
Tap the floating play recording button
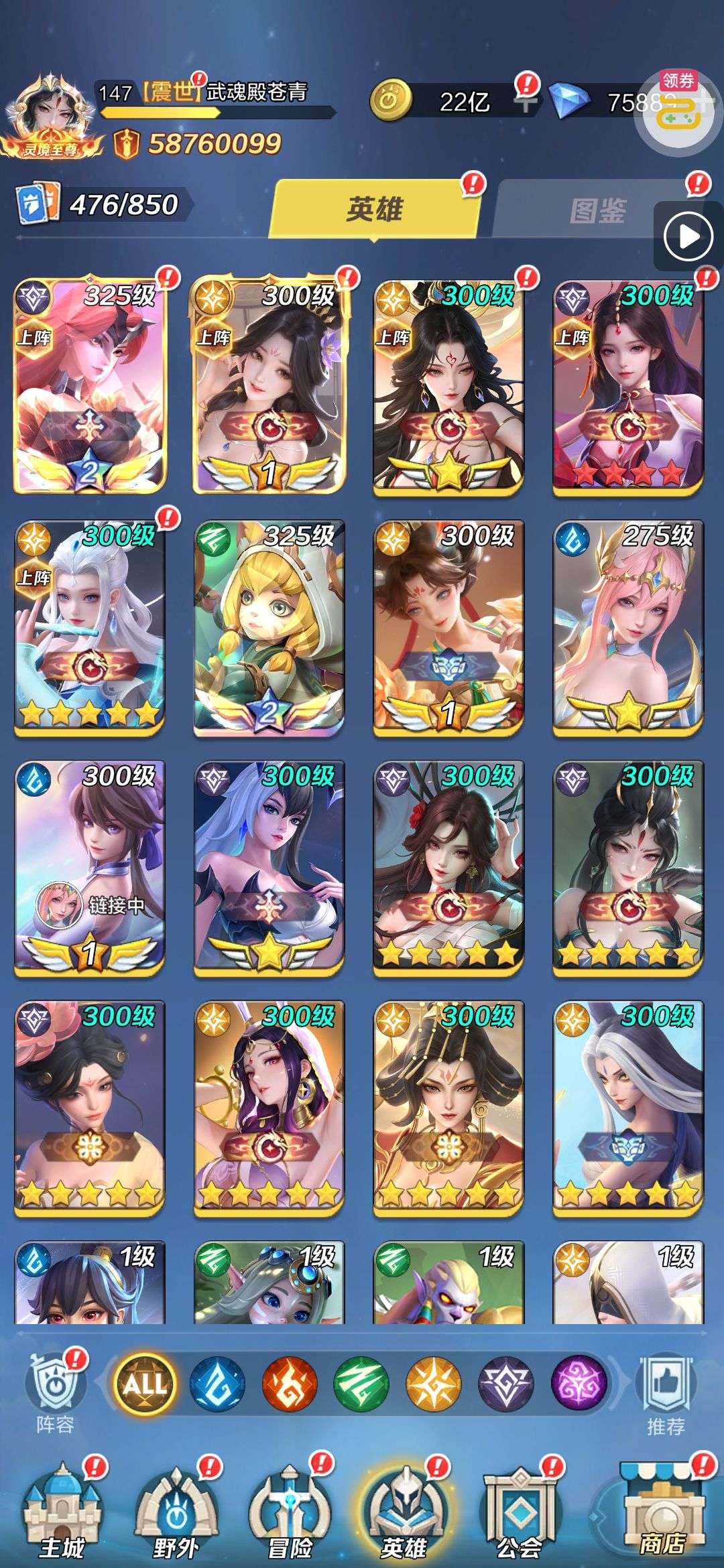[x=688, y=237]
